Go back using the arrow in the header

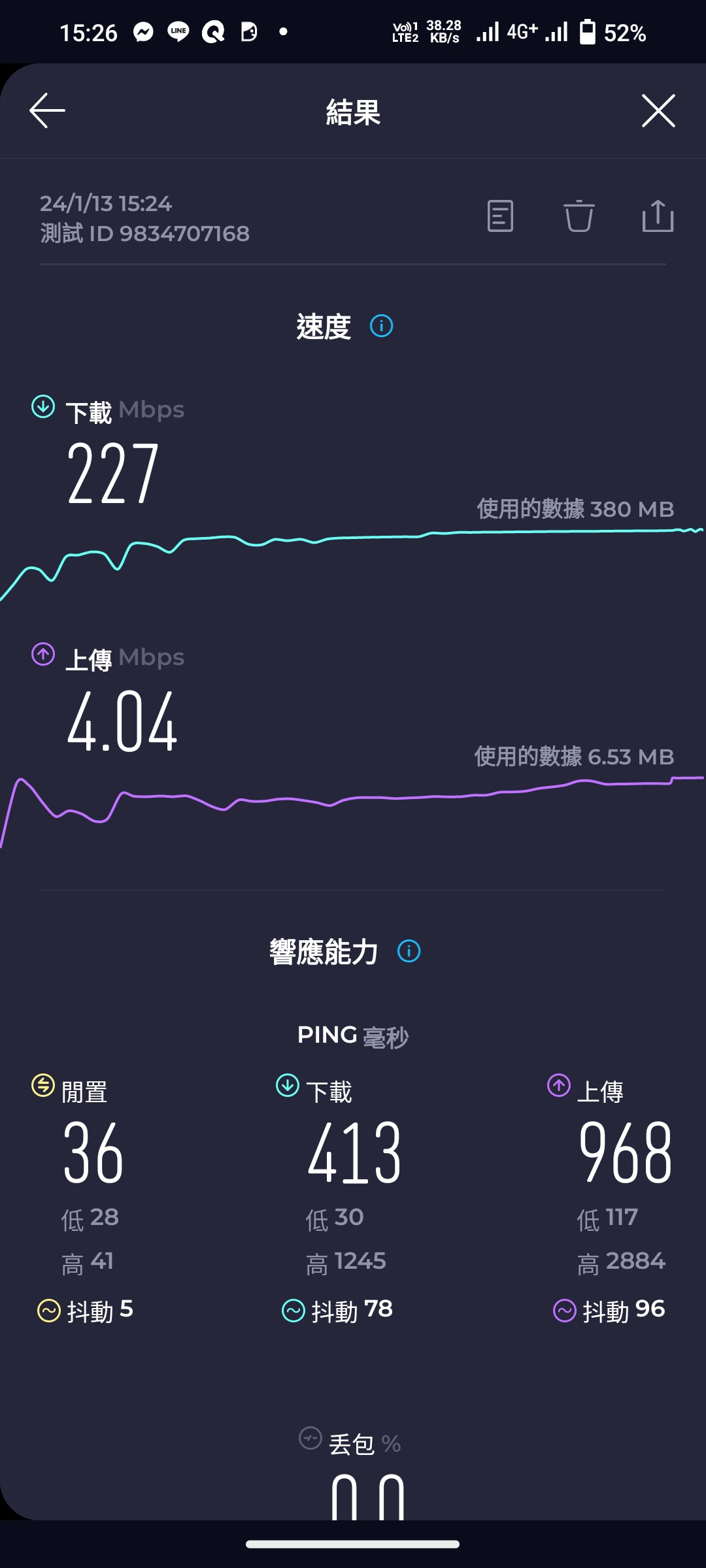[x=47, y=110]
